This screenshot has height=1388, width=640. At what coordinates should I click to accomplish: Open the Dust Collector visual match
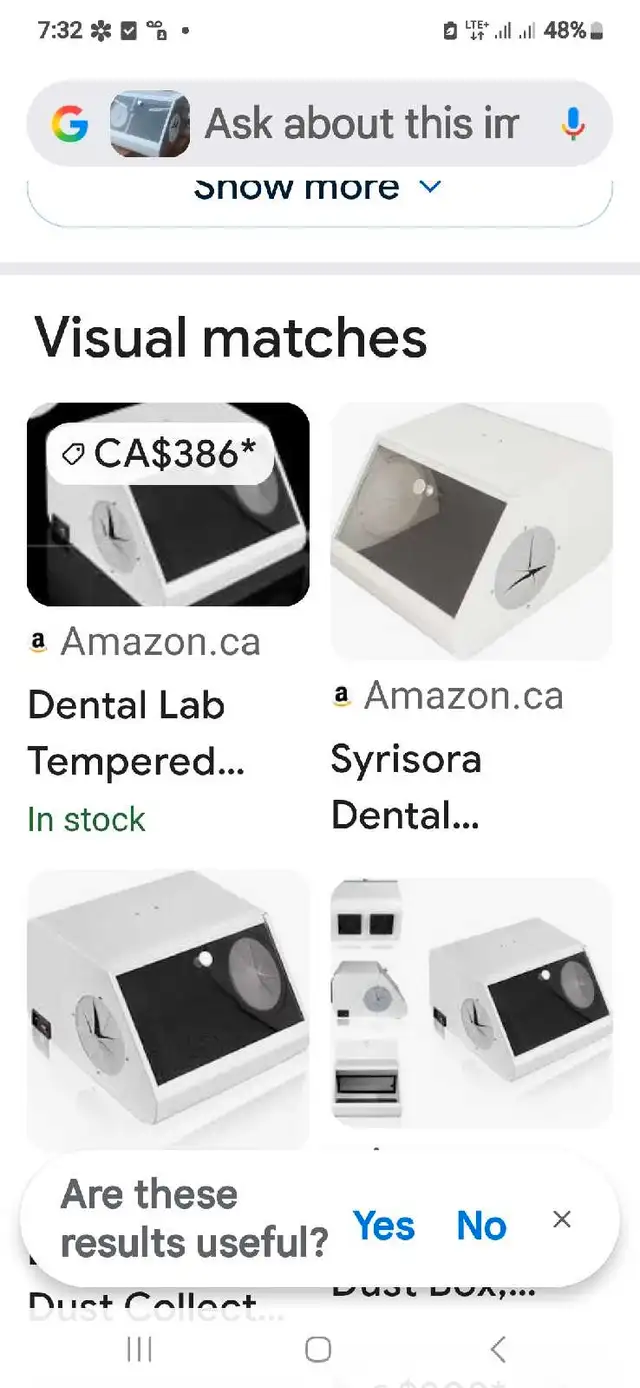tap(168, 1010)
